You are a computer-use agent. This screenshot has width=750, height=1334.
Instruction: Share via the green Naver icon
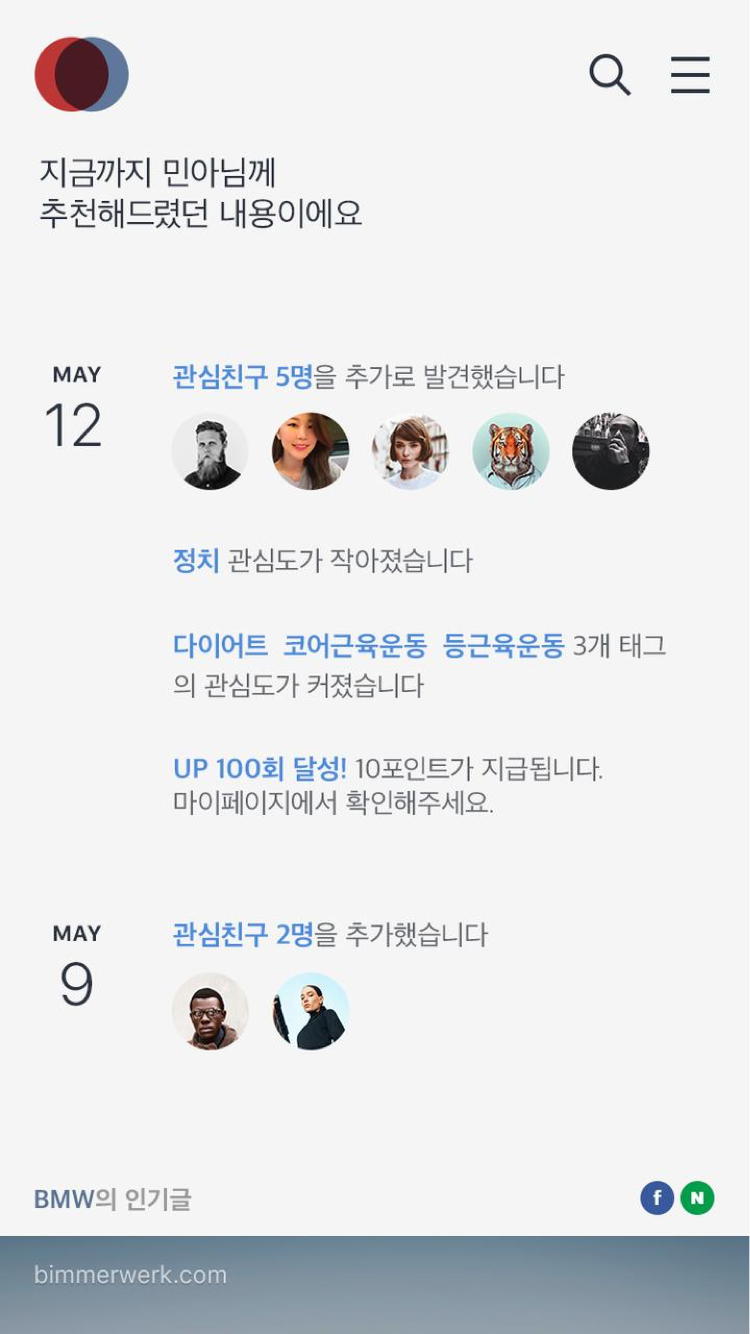click(x=697, y=1197)
